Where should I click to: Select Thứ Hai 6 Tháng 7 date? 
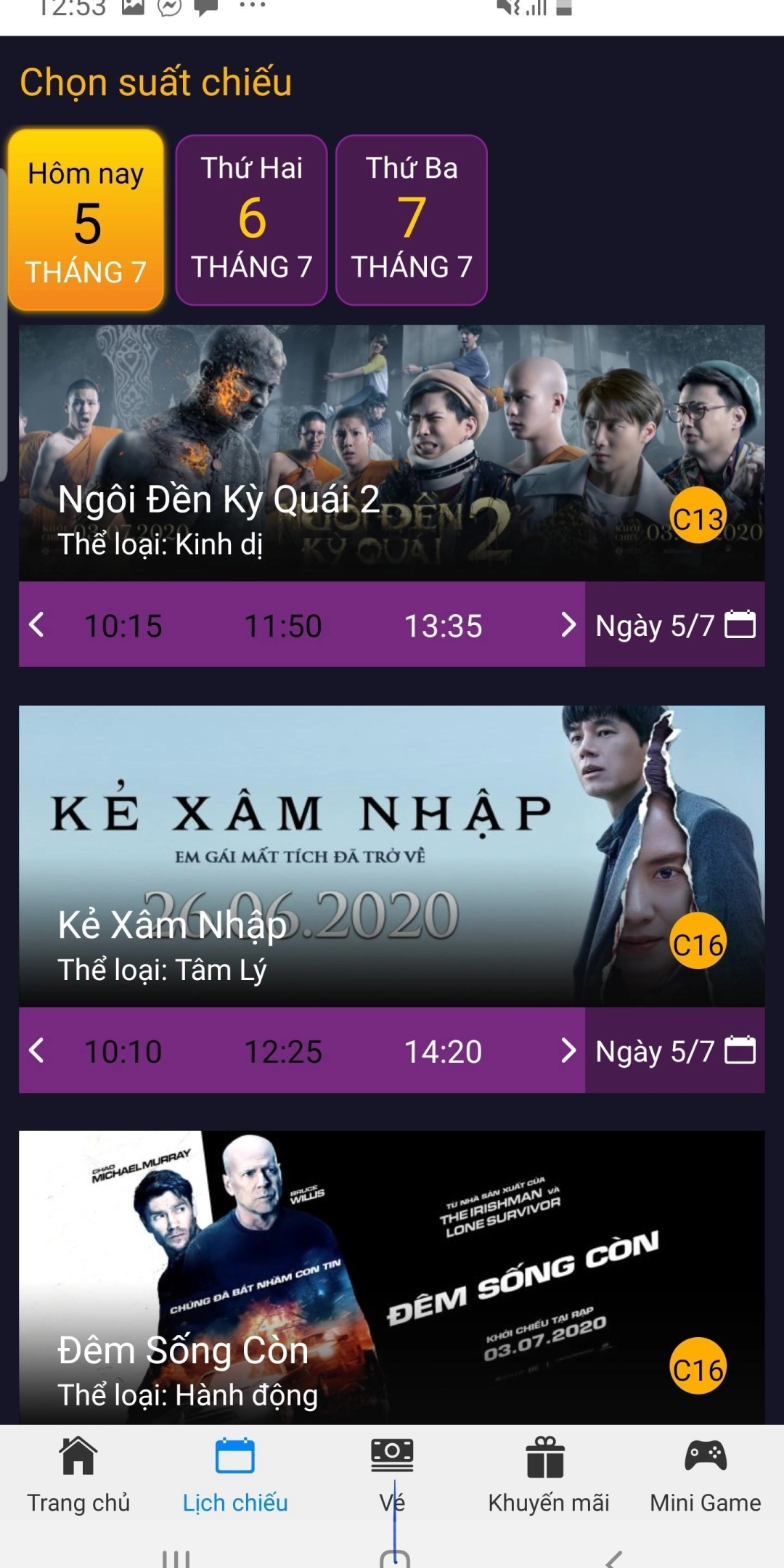coord(251,220)
